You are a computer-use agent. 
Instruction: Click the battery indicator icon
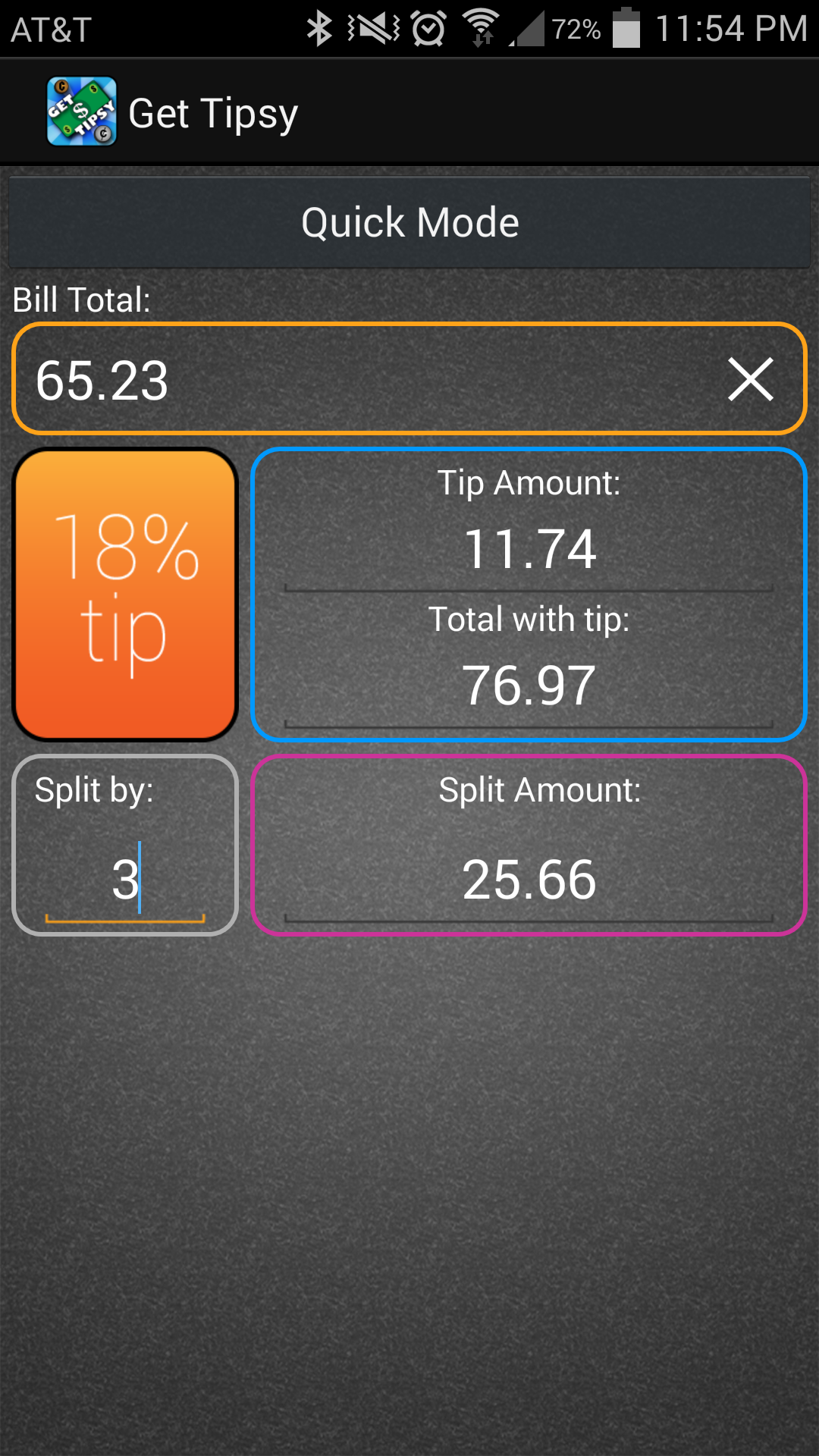pyautogui.click(x=626, y=28)
